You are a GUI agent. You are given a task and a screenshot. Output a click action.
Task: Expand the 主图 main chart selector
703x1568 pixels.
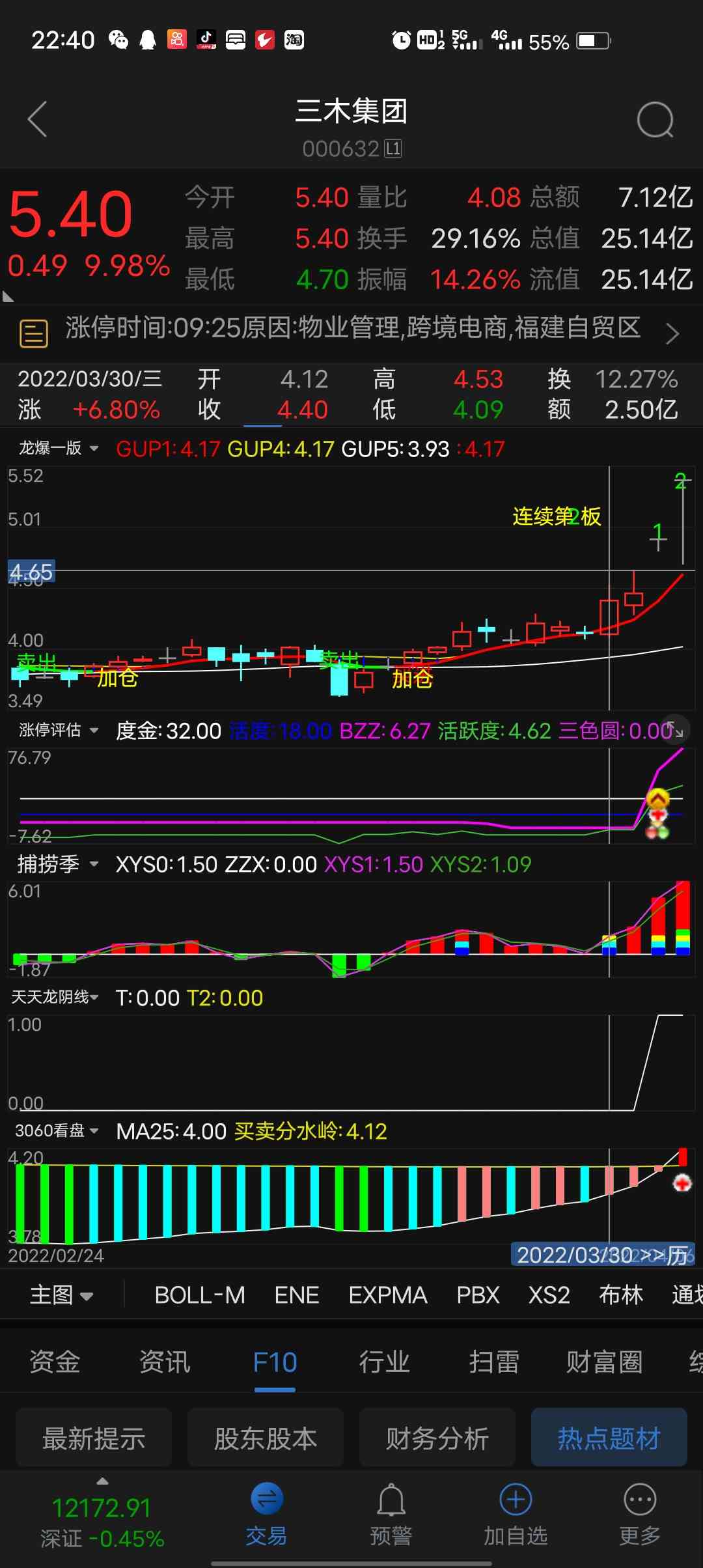[61, 1295]
